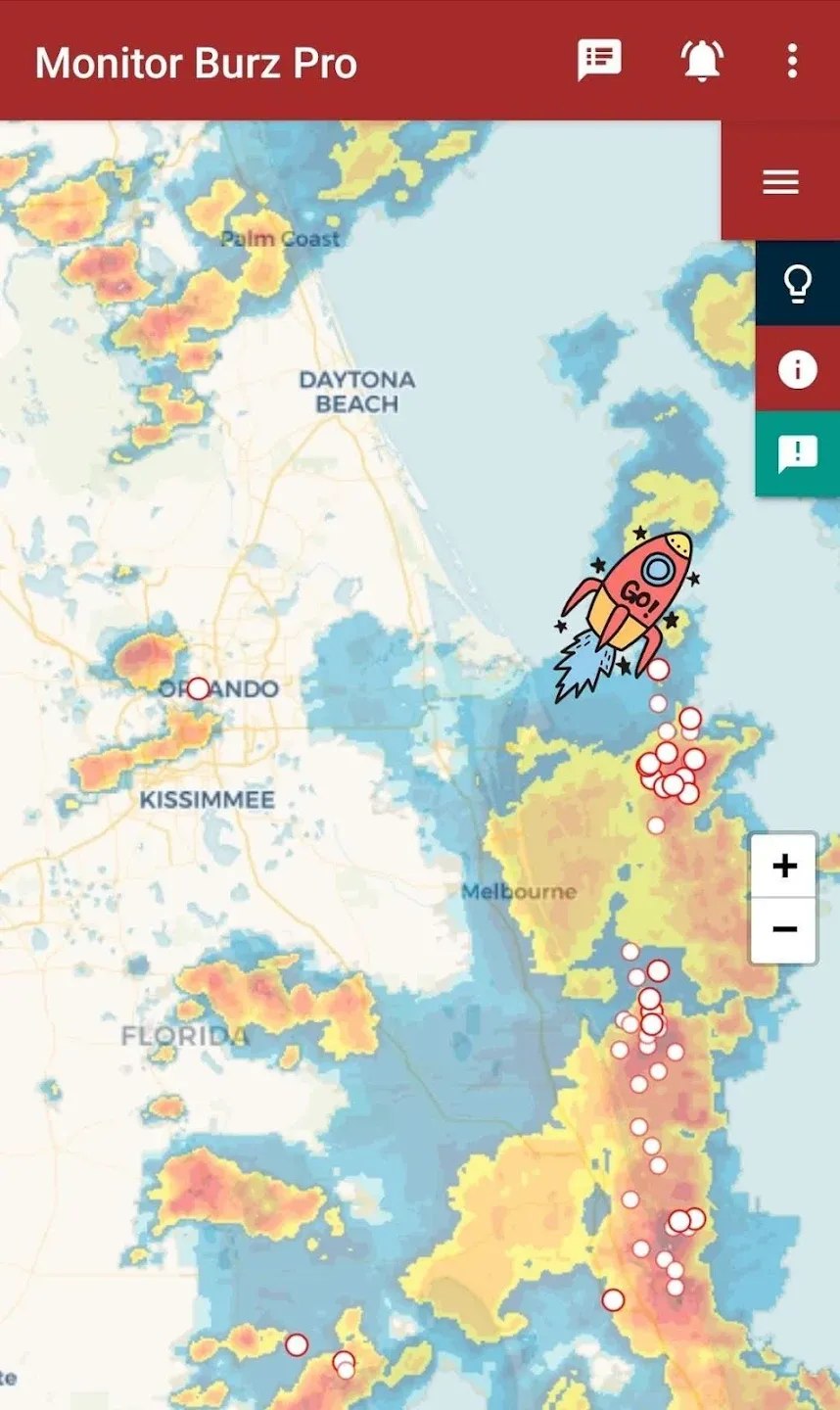Tap the lightbulb tips button
Image resolution: width=840 pixels, height=1410 pixels.
tap(797, 284)
